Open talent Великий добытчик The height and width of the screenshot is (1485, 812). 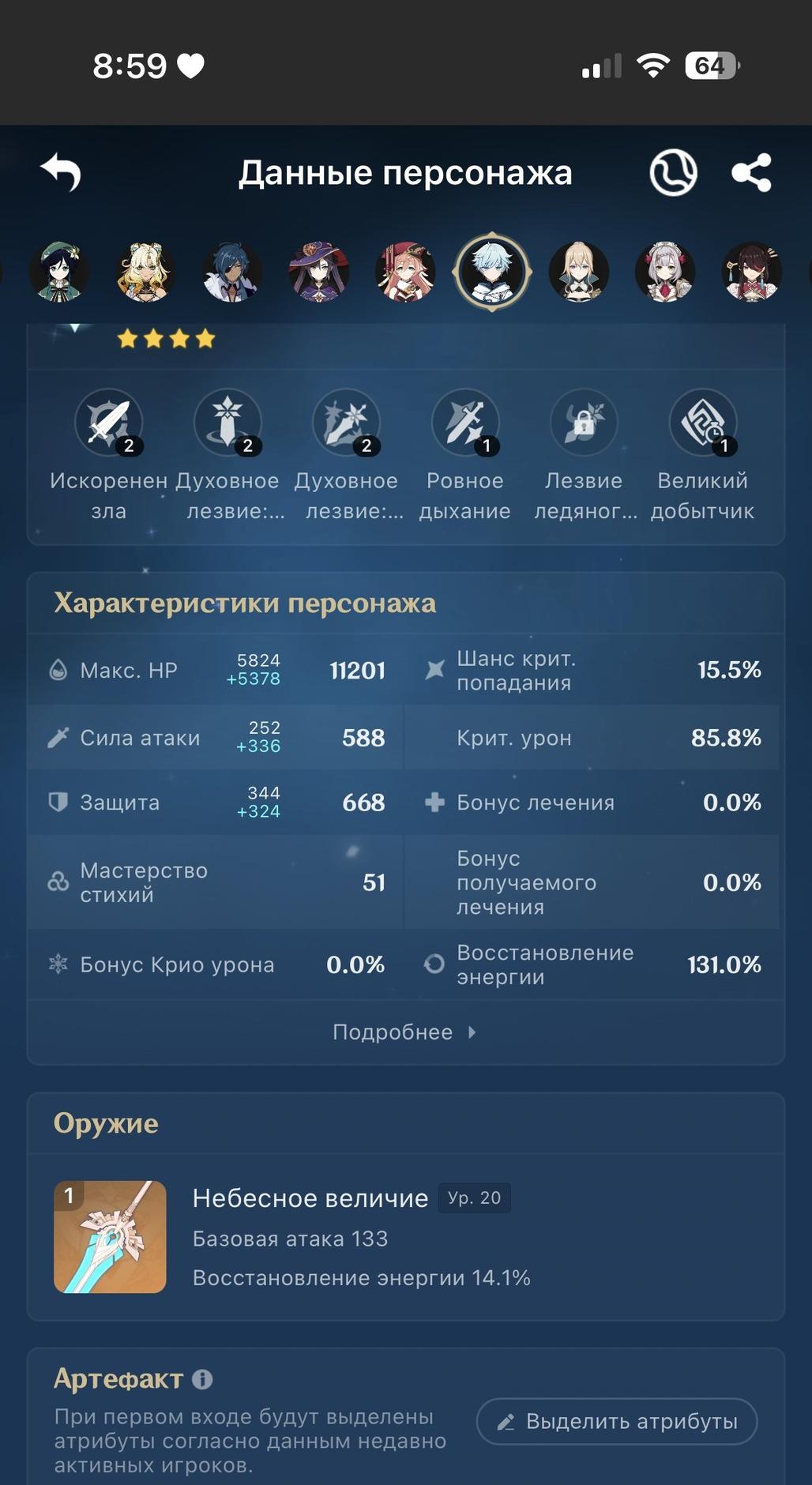[x=702, y=423]
